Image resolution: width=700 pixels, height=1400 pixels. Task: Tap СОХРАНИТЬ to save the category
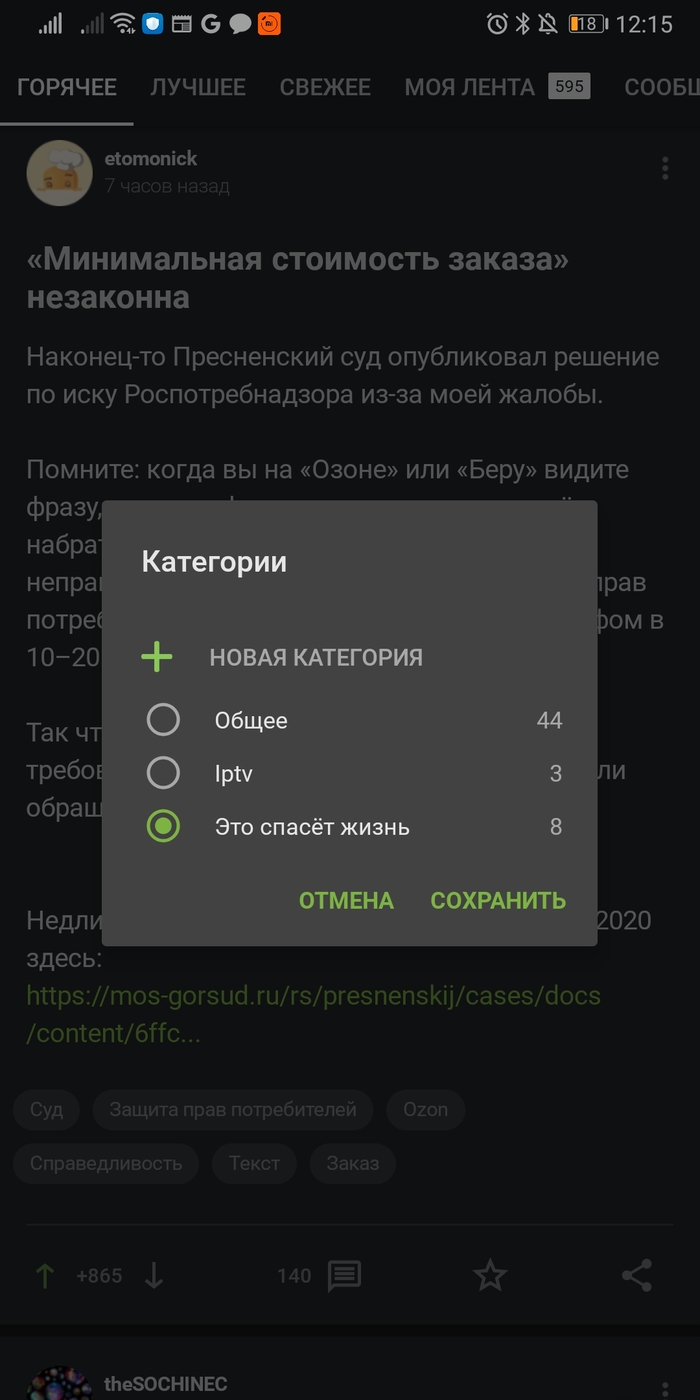pos(498,900)
